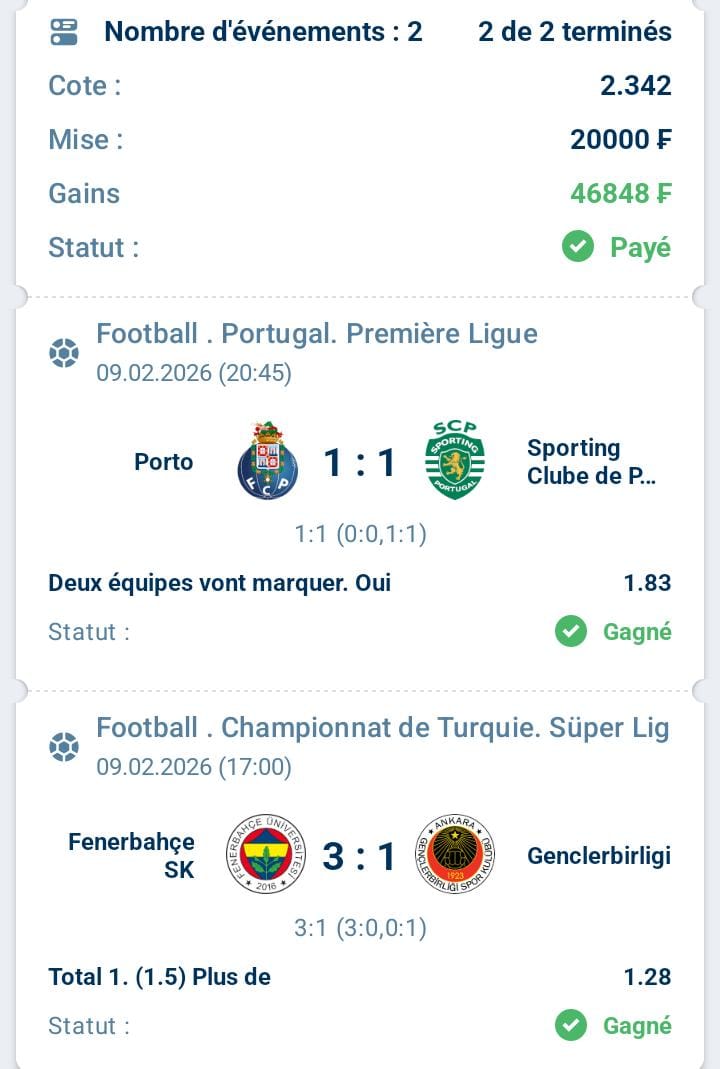Open the Porto vs Sporting match details

tap(360, 464)
